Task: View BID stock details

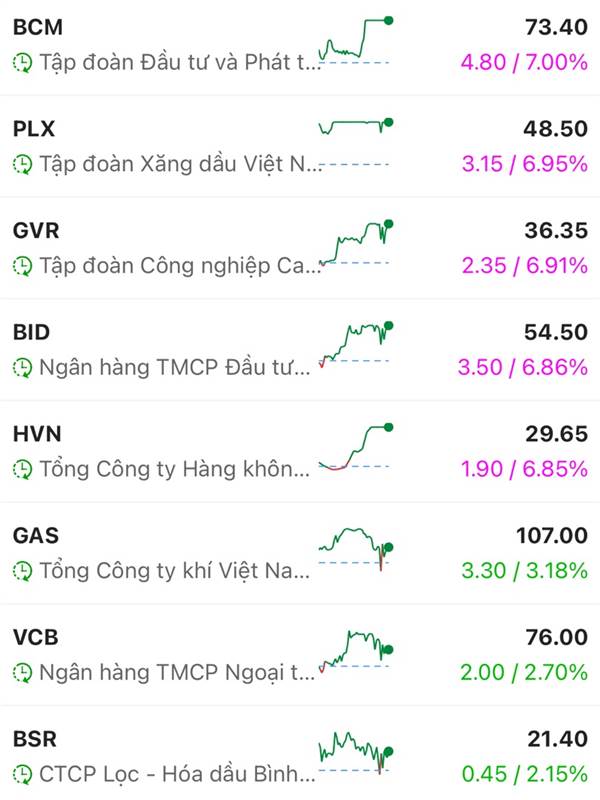Action: (x=300, y=349)
